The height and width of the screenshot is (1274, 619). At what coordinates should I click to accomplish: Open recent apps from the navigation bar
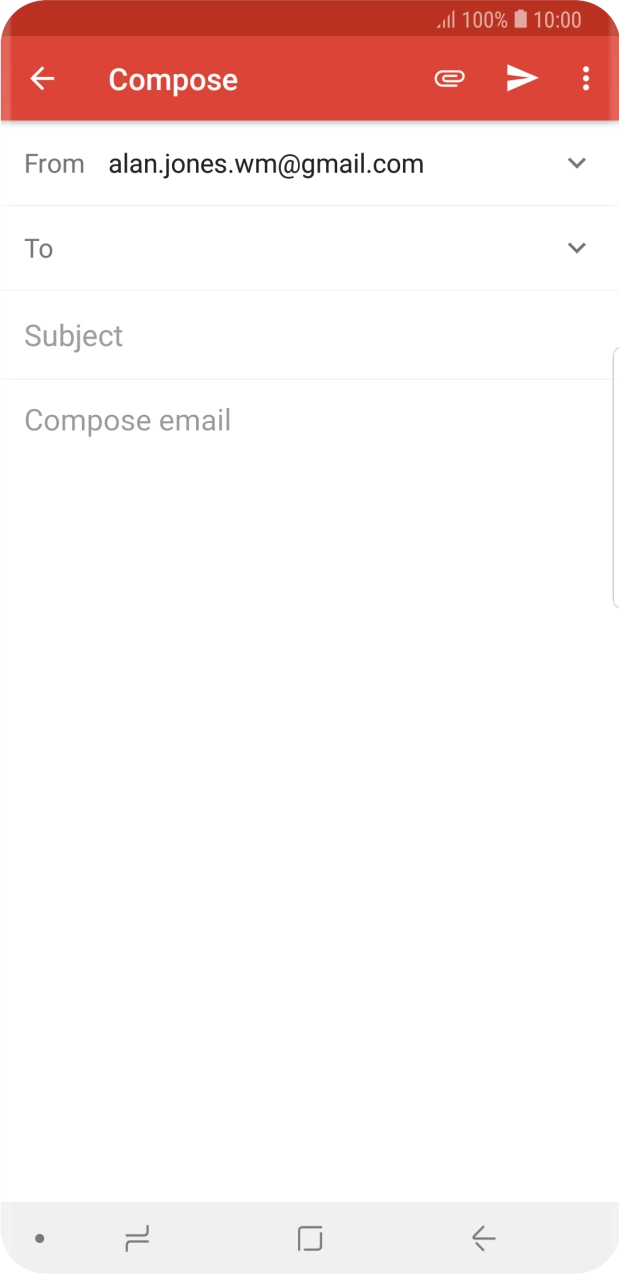[137, 1239]
